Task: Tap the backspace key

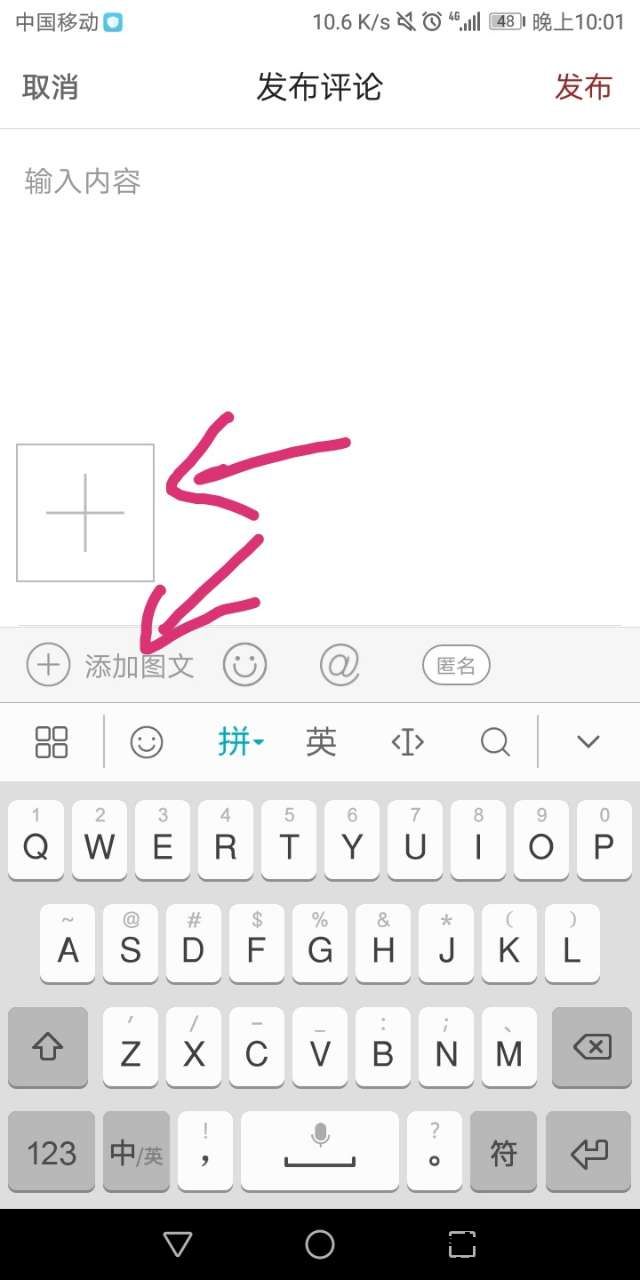Action: [x=591, y=1047]
